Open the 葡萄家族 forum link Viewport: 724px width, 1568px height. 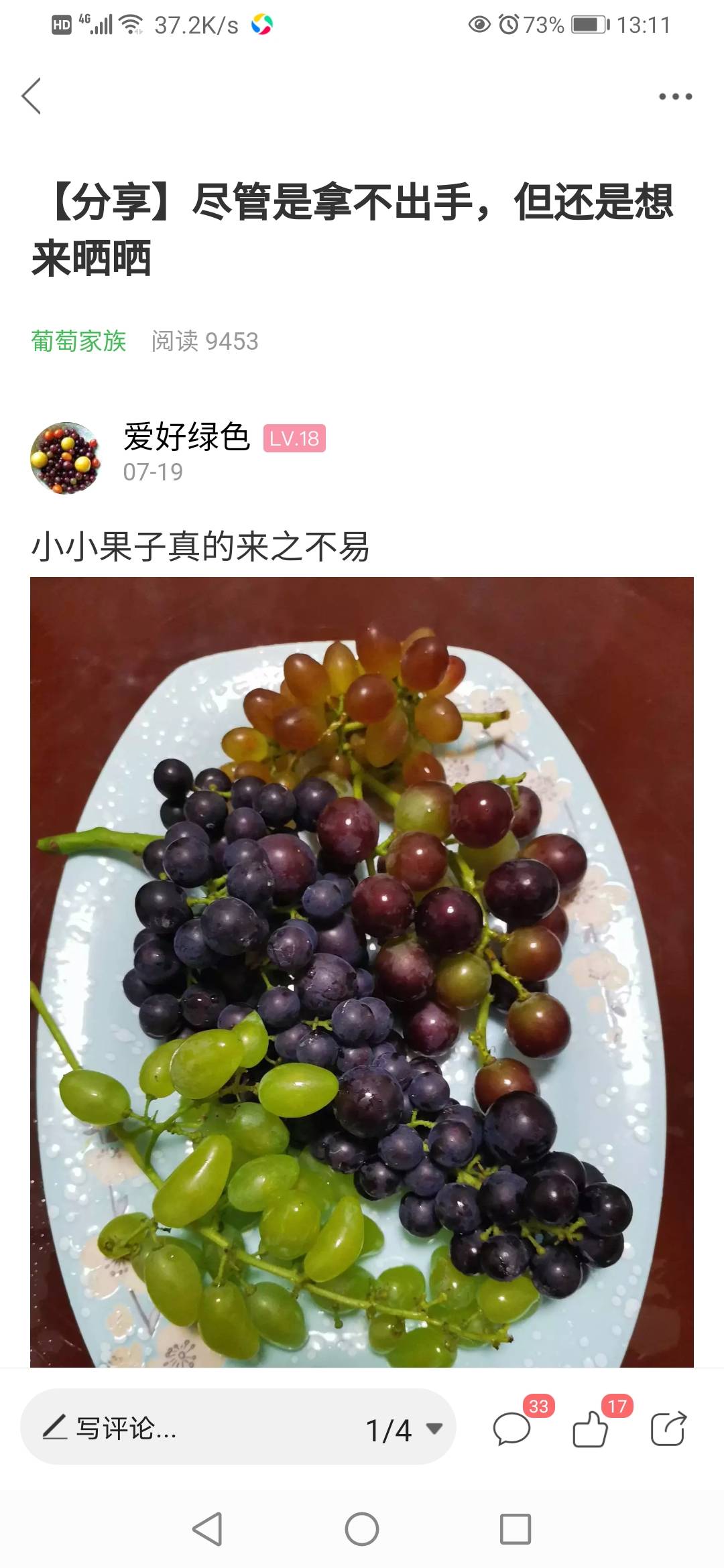[x=78, y=341]
